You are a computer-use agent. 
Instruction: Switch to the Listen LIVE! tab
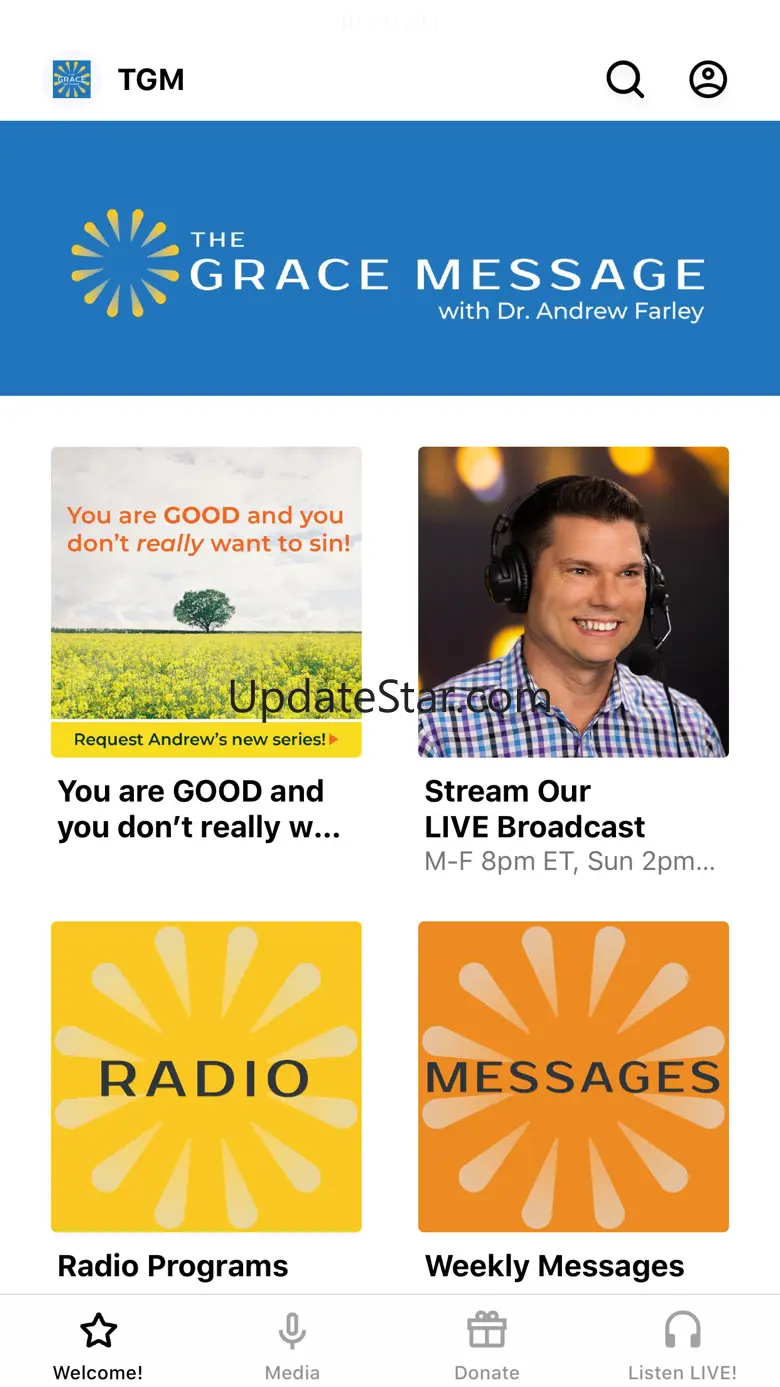(682, 1345)
